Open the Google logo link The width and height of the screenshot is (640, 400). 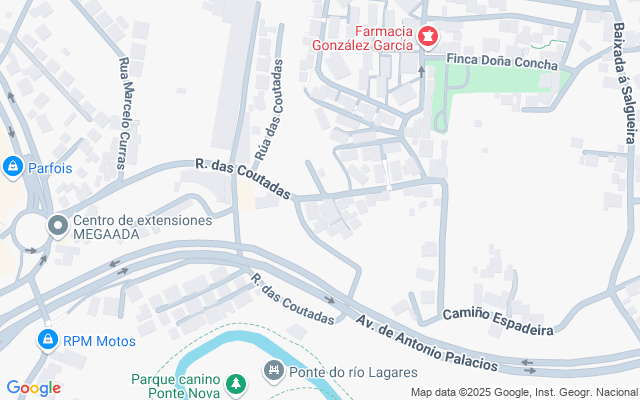(33, 388)
